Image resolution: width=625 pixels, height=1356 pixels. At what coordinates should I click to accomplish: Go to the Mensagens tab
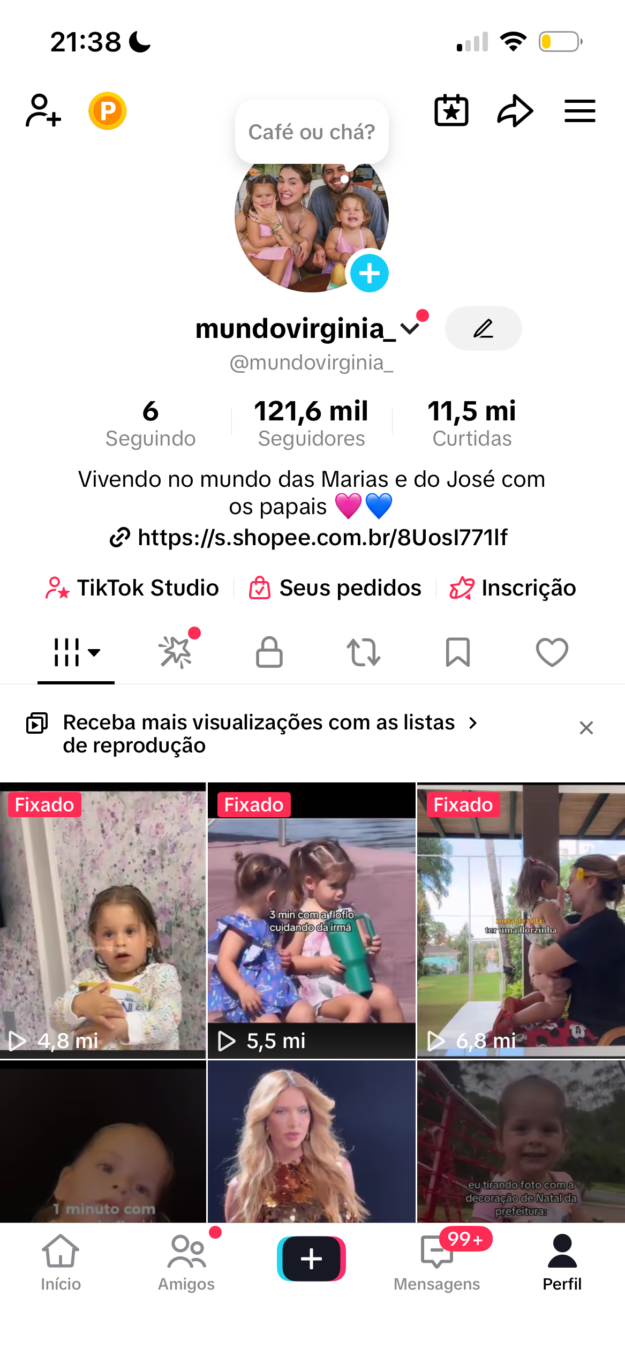(x=437, y=1263)
